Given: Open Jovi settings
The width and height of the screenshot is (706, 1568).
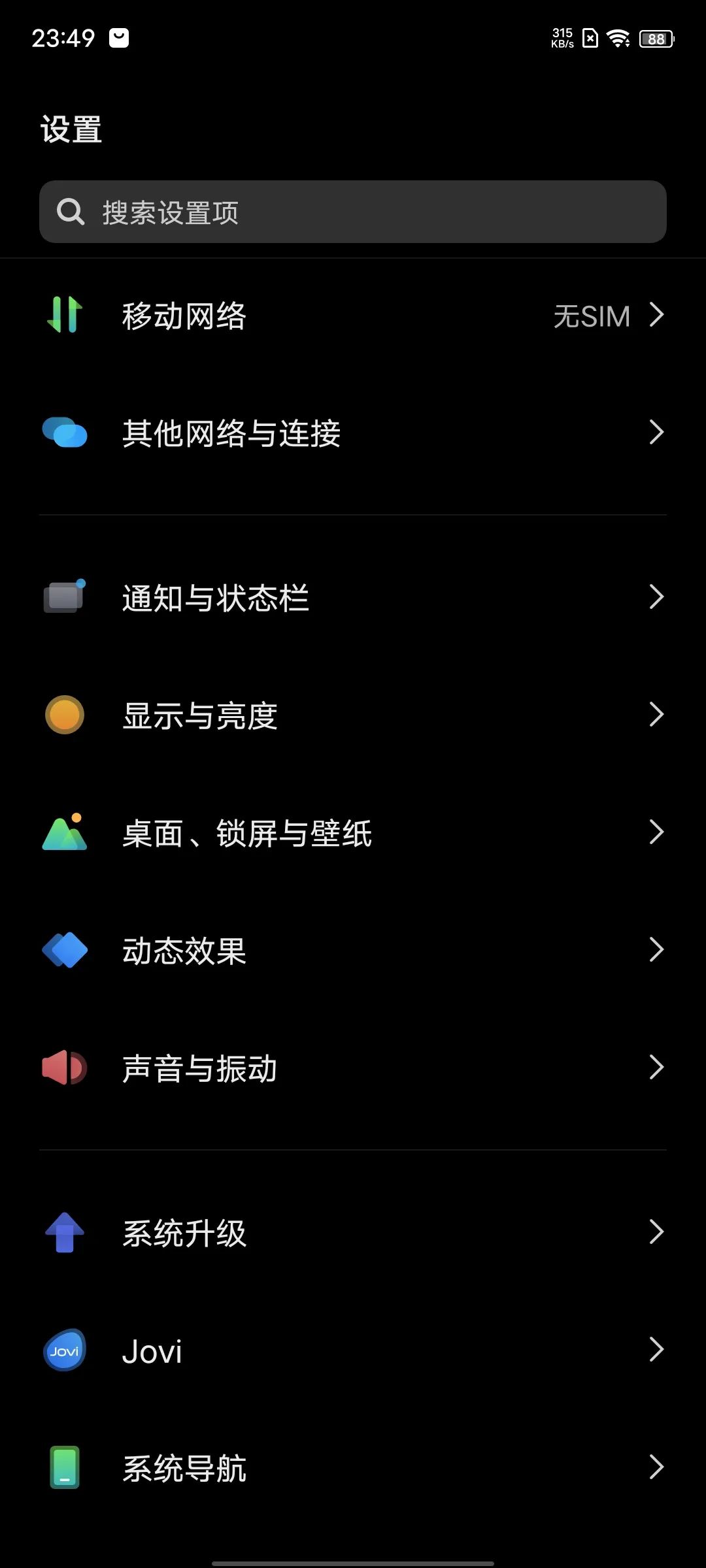Looking at the screenshot, I should (x=353, y=1350).
